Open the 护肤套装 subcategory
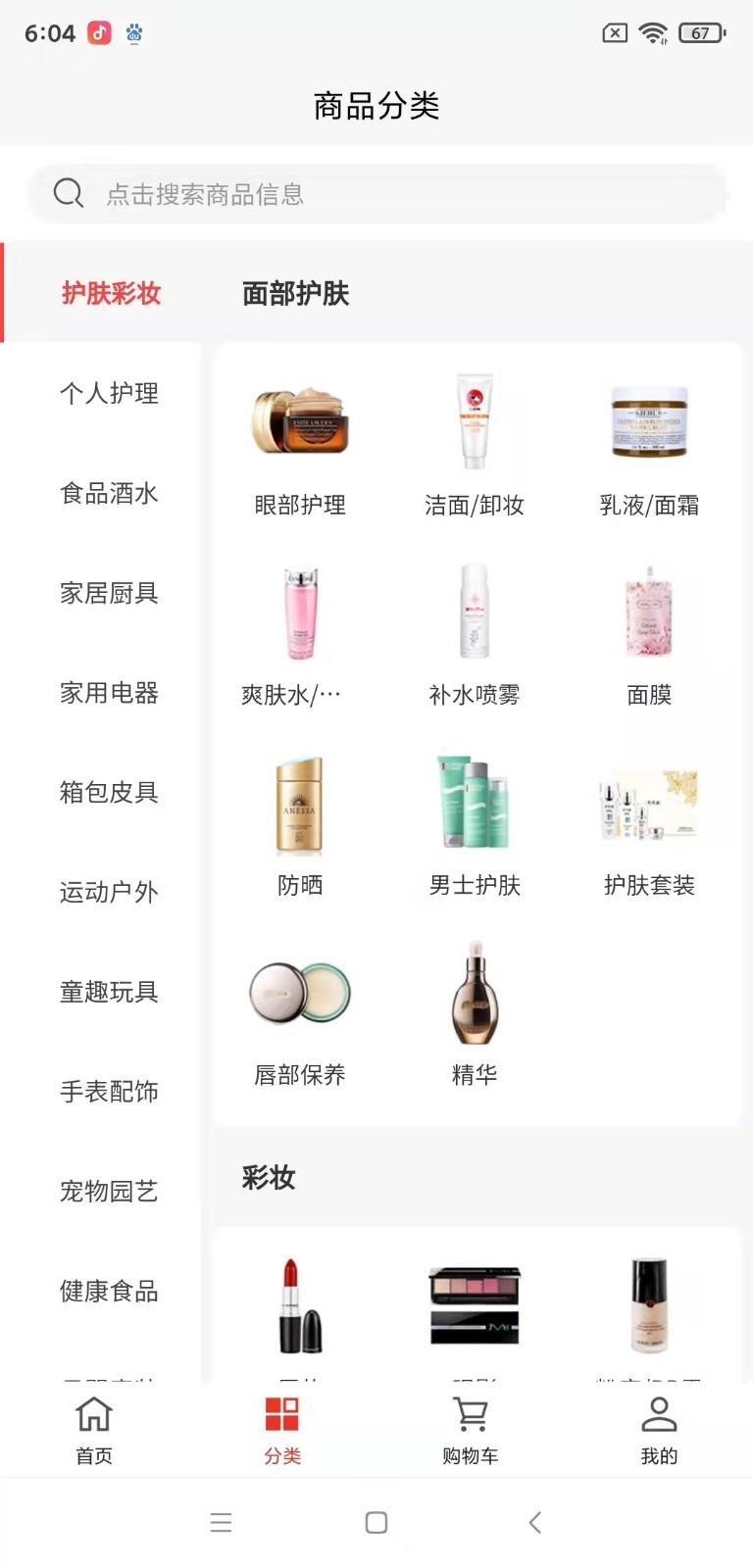753x1568 pixels. 649,825
